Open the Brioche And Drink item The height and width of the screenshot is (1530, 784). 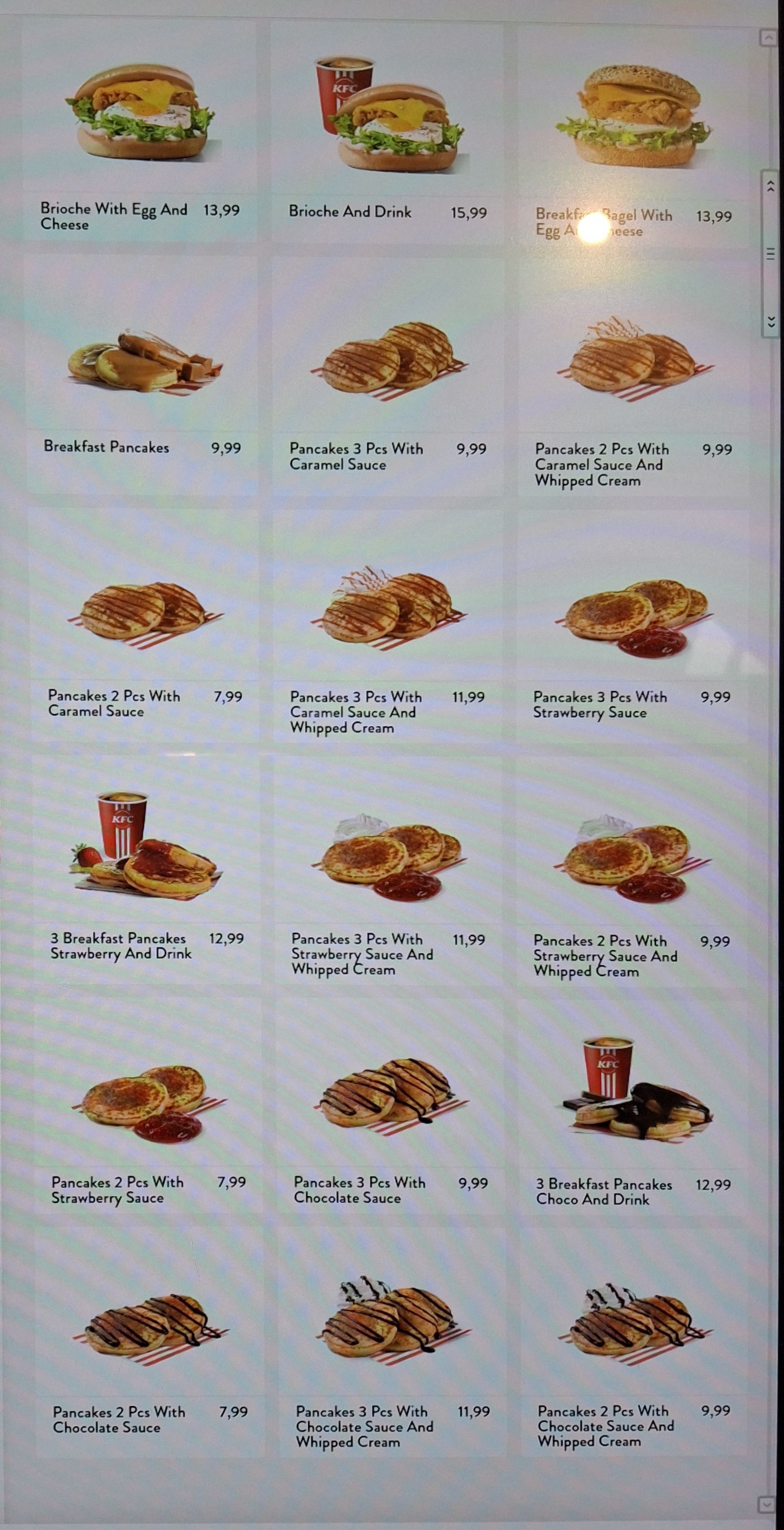pos(387,119)
